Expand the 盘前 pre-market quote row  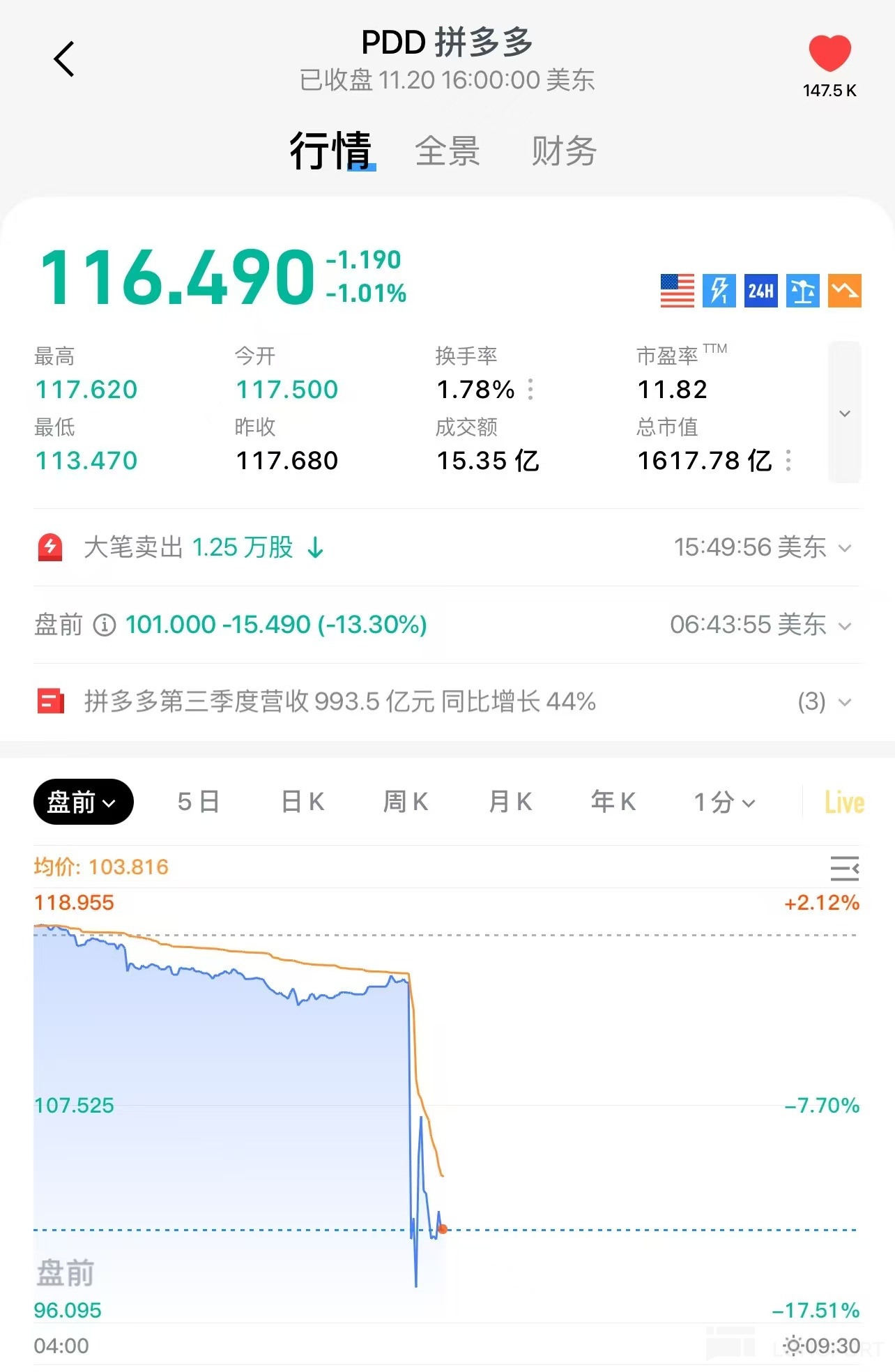pos(844,625)
